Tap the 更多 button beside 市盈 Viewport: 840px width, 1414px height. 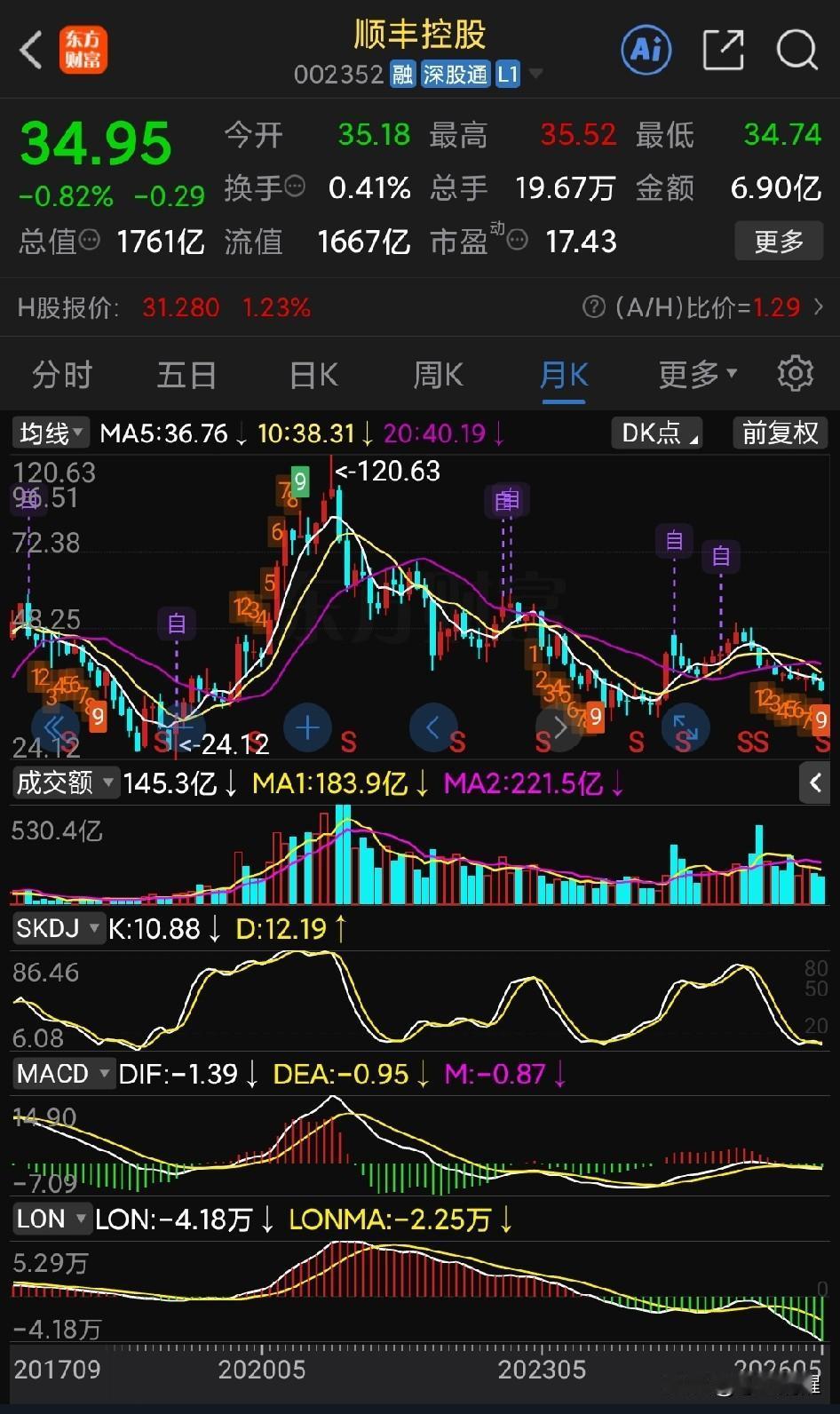[x=779, y=242]
